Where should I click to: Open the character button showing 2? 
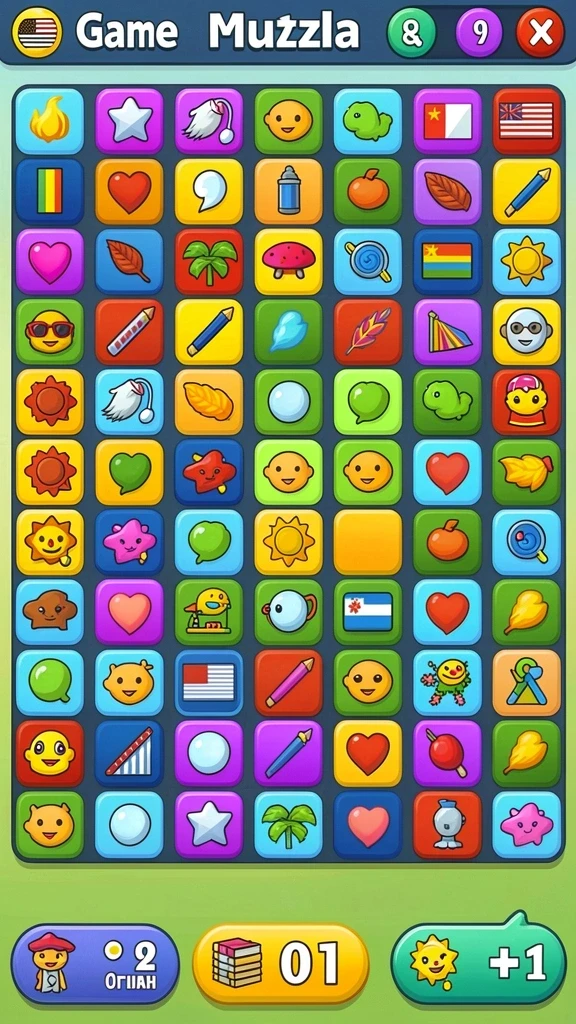point(95,964)
